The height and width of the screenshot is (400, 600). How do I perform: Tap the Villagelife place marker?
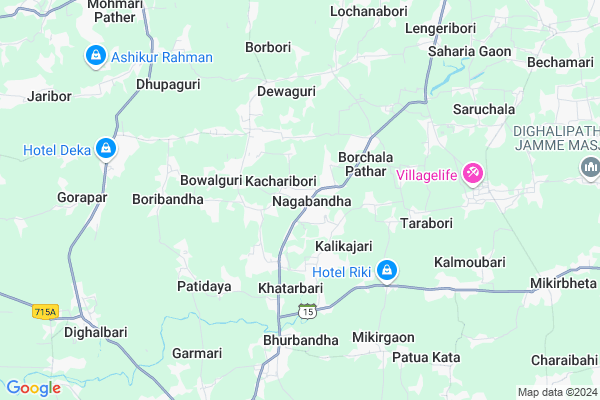tap(473, 174)
